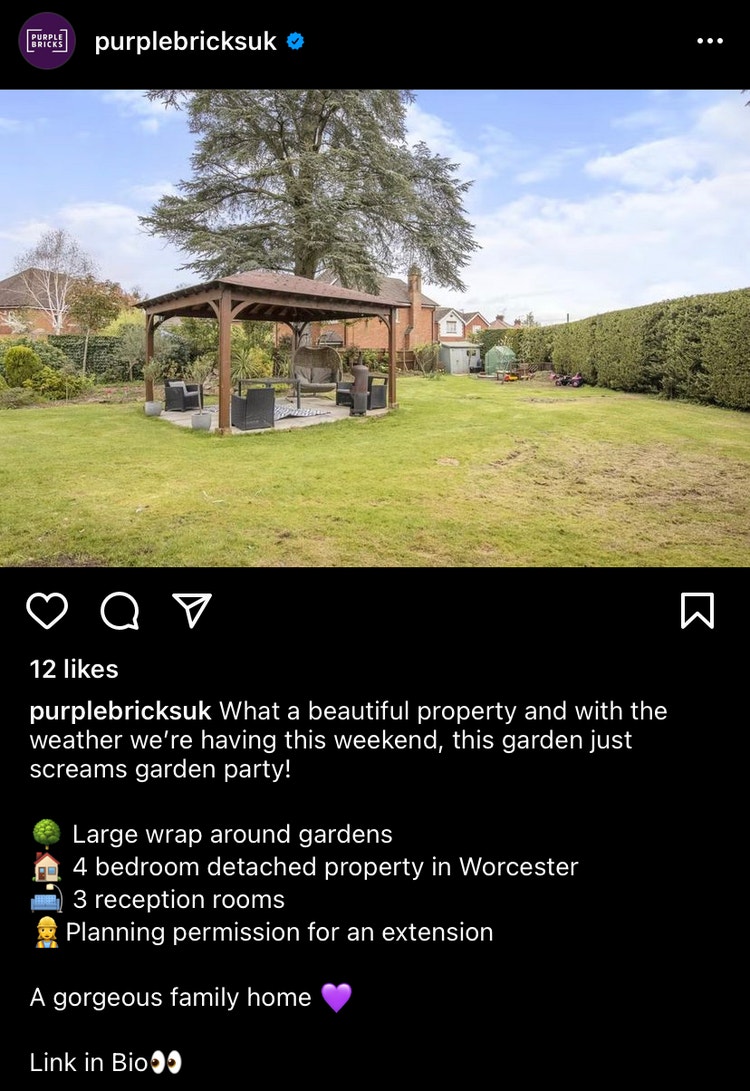The image size is (750, 1091).
Task: Tap the garden gazebo photo
Action: point(375,328)
